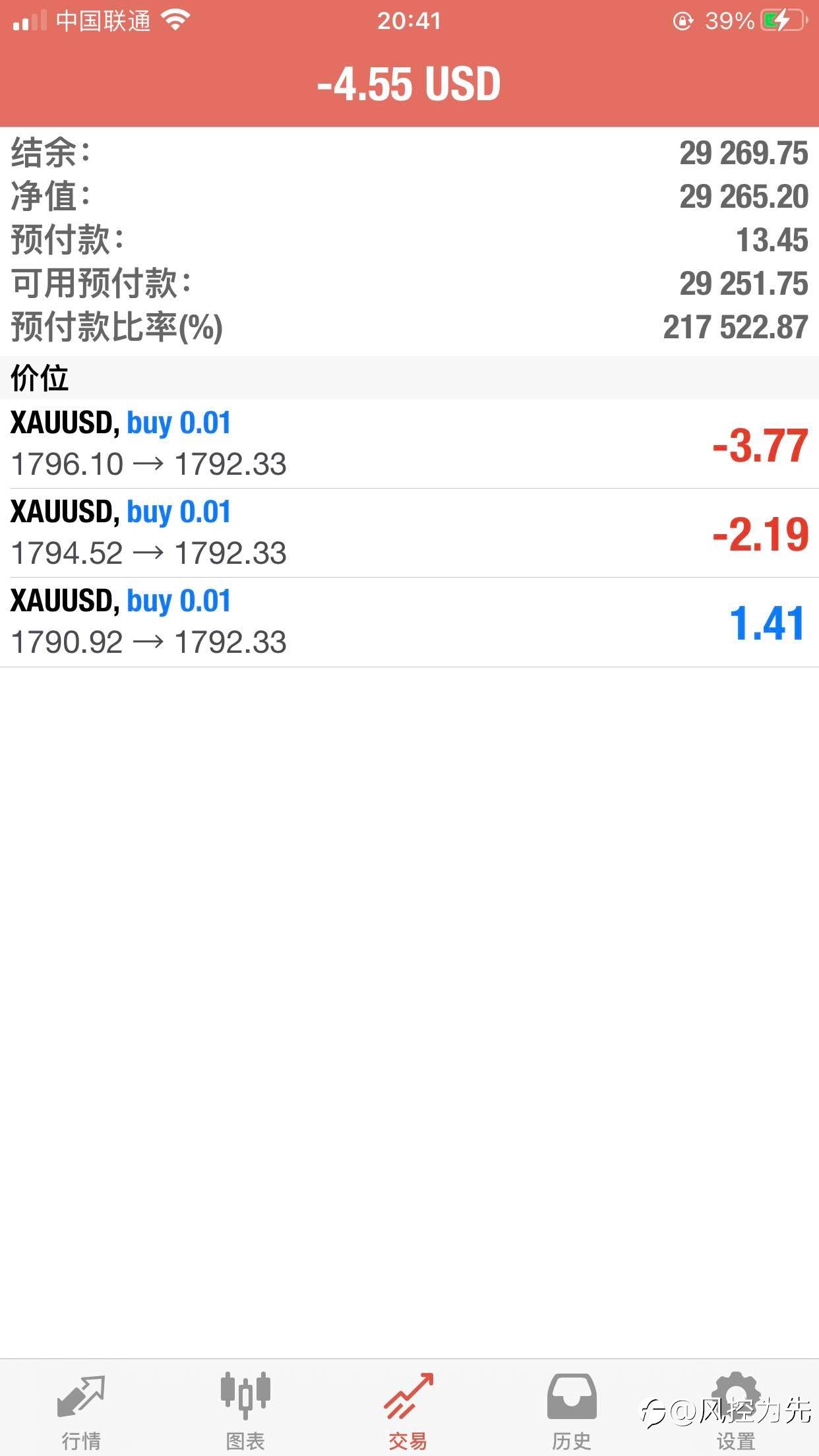Open the XAUUSD position opened at 1796.10

409,444
